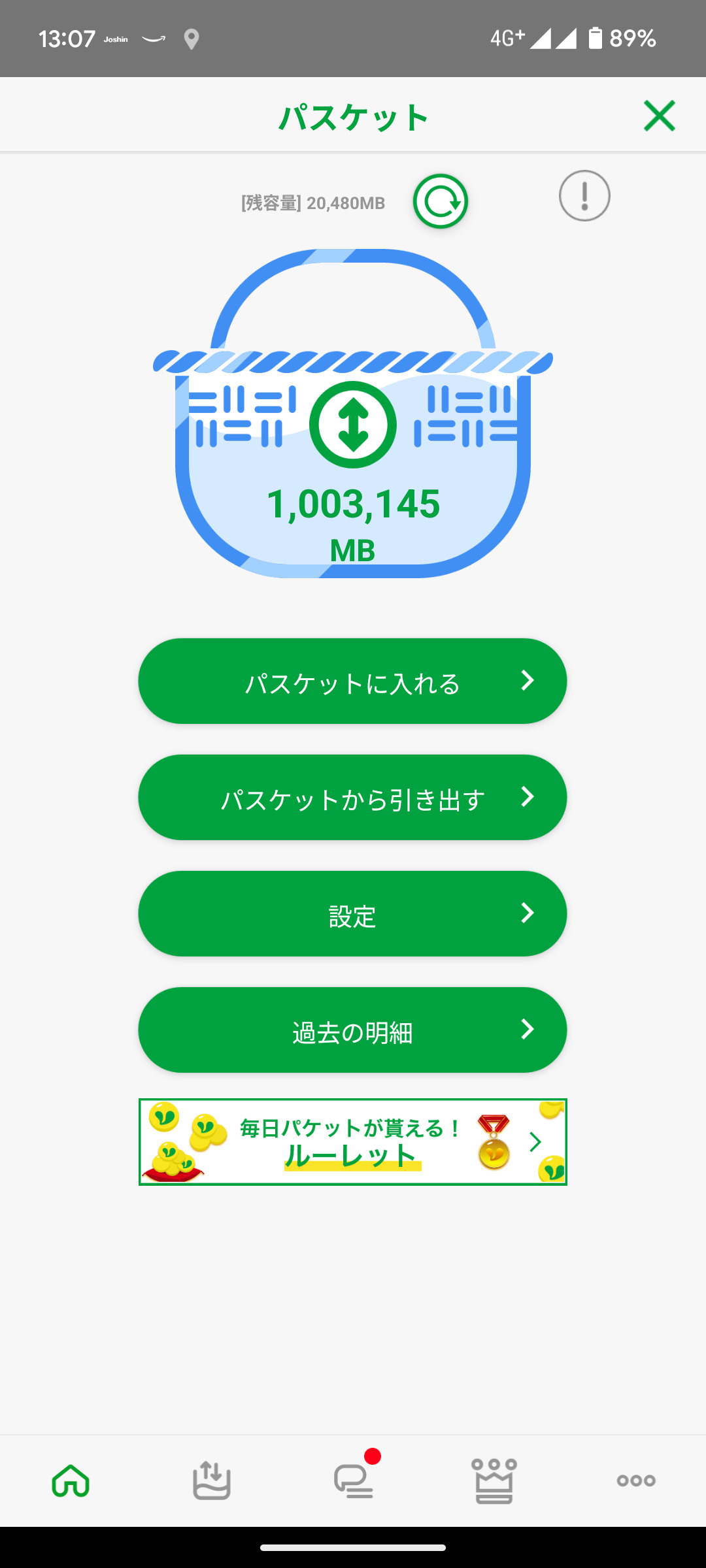Tap パスケットに入れる button

click(352, 681)
